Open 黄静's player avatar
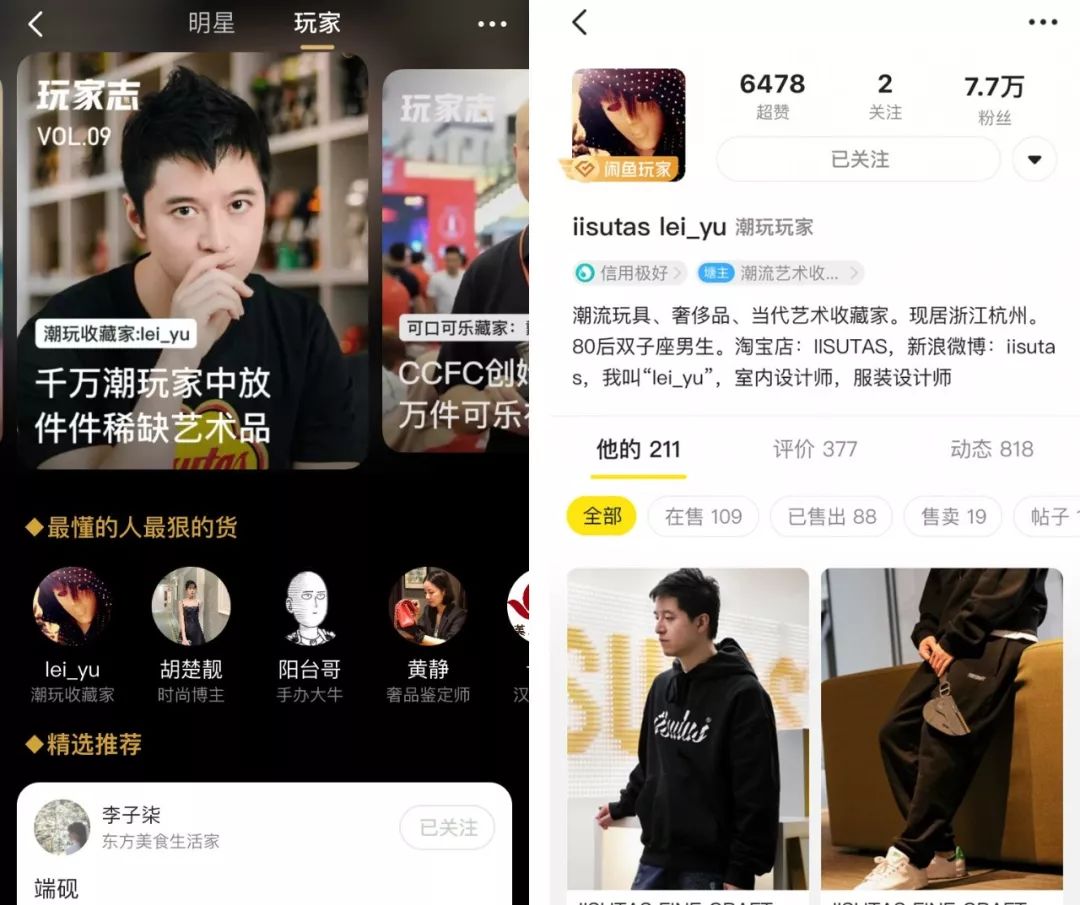 pos(427,607)
